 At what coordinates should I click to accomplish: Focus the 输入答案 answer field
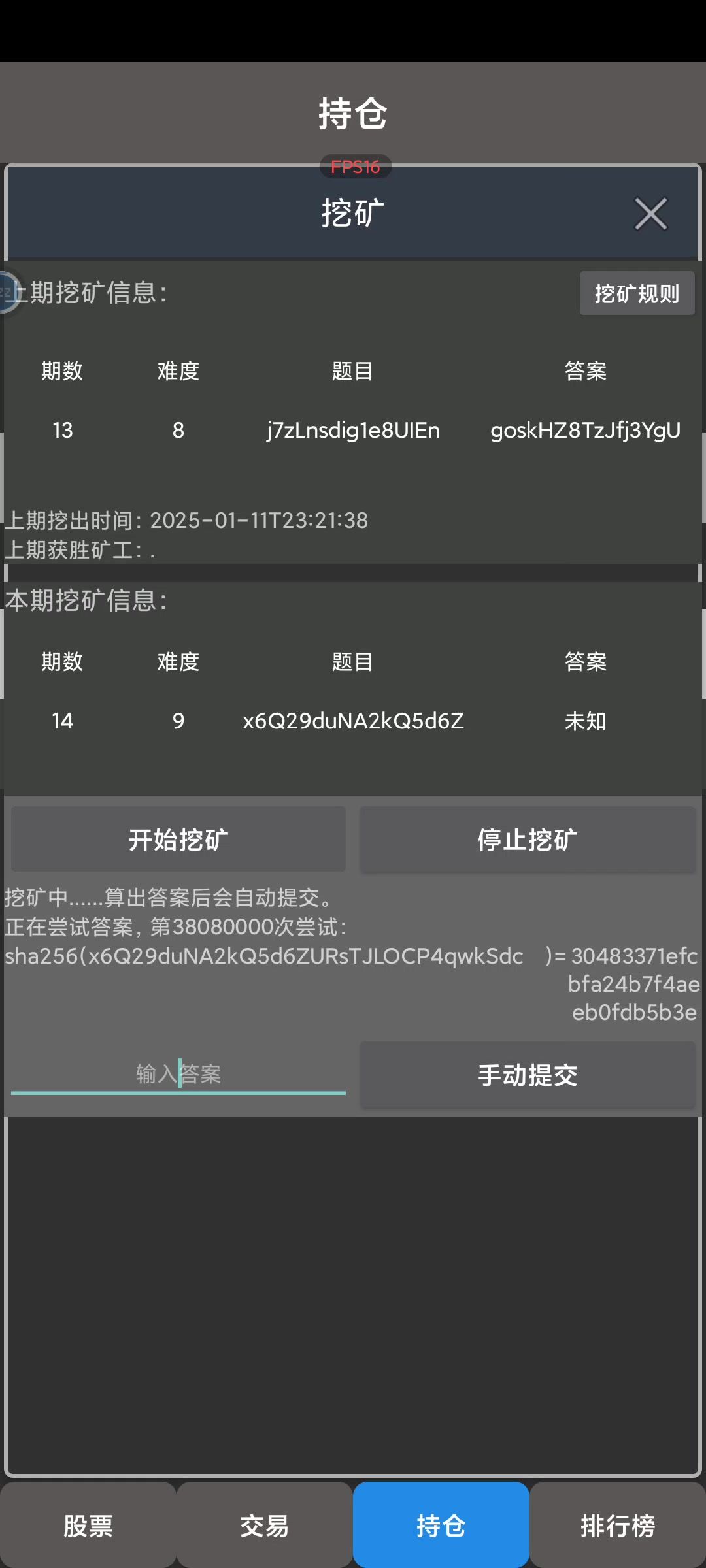point(178,1073)
